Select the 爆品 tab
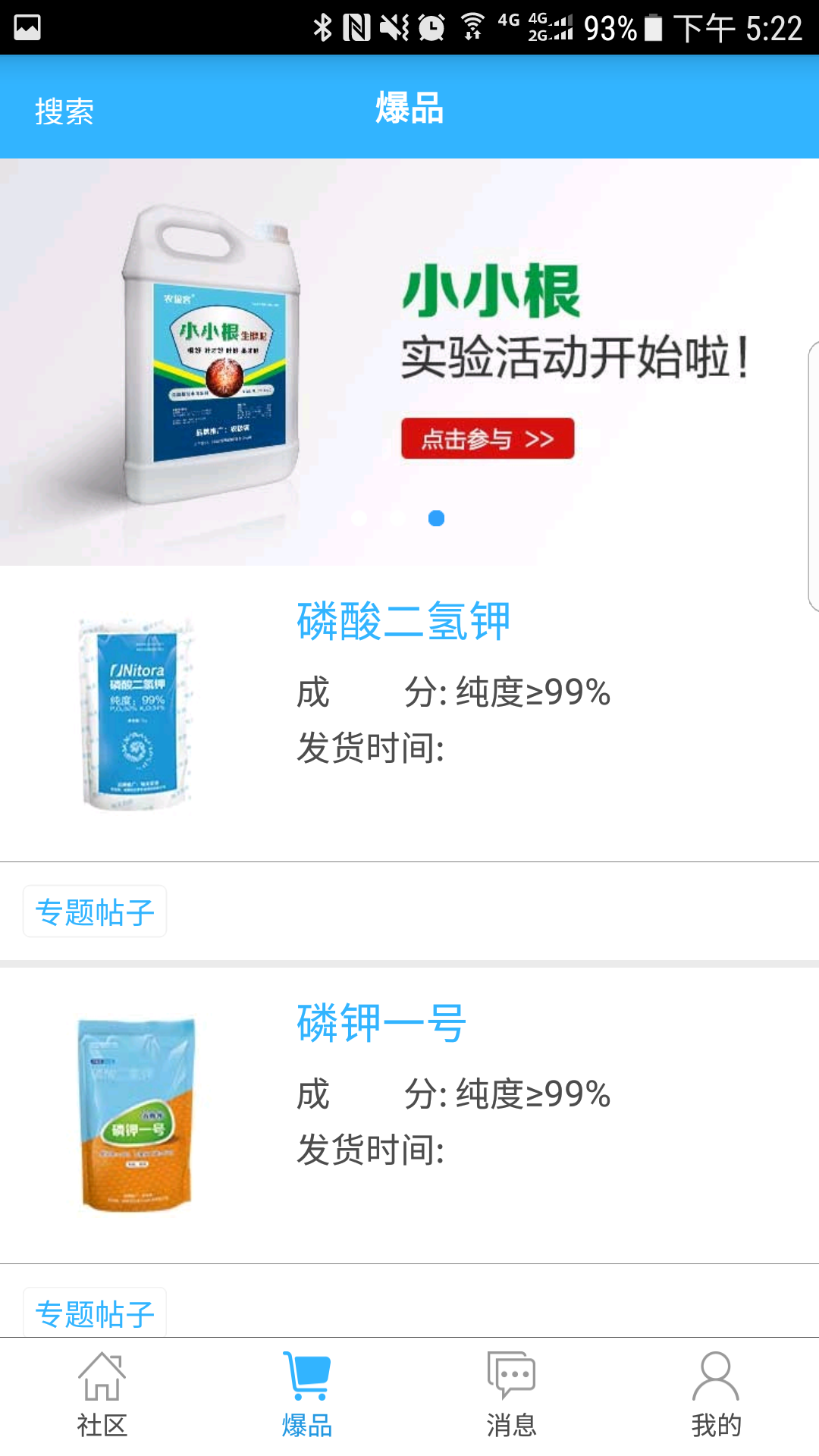Viewport: 819px width, 1456px height. 306,1395
